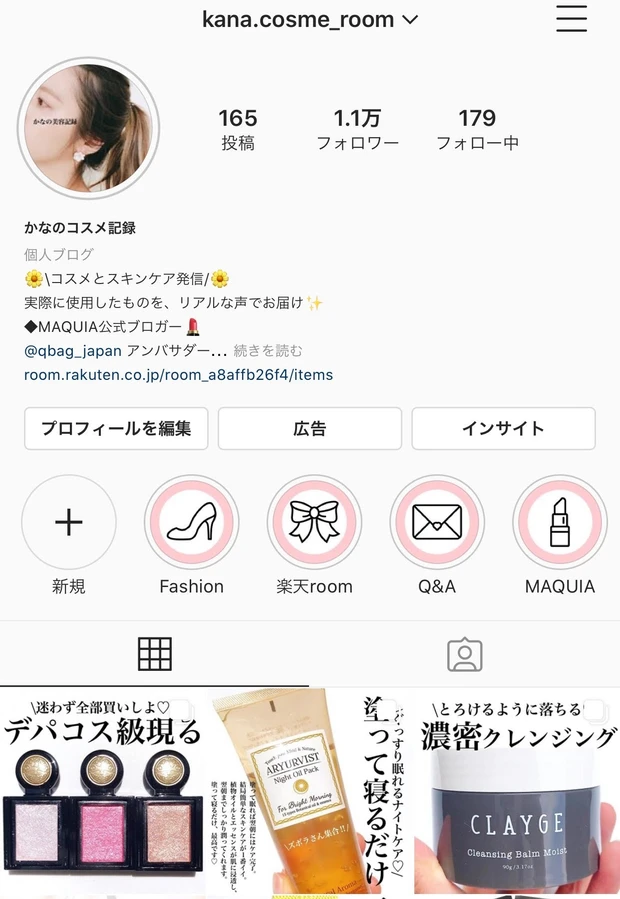Open the MAQUIA highlight
Image resolution: width=620 pixels, height=899 pixels.
pos(559,522)
